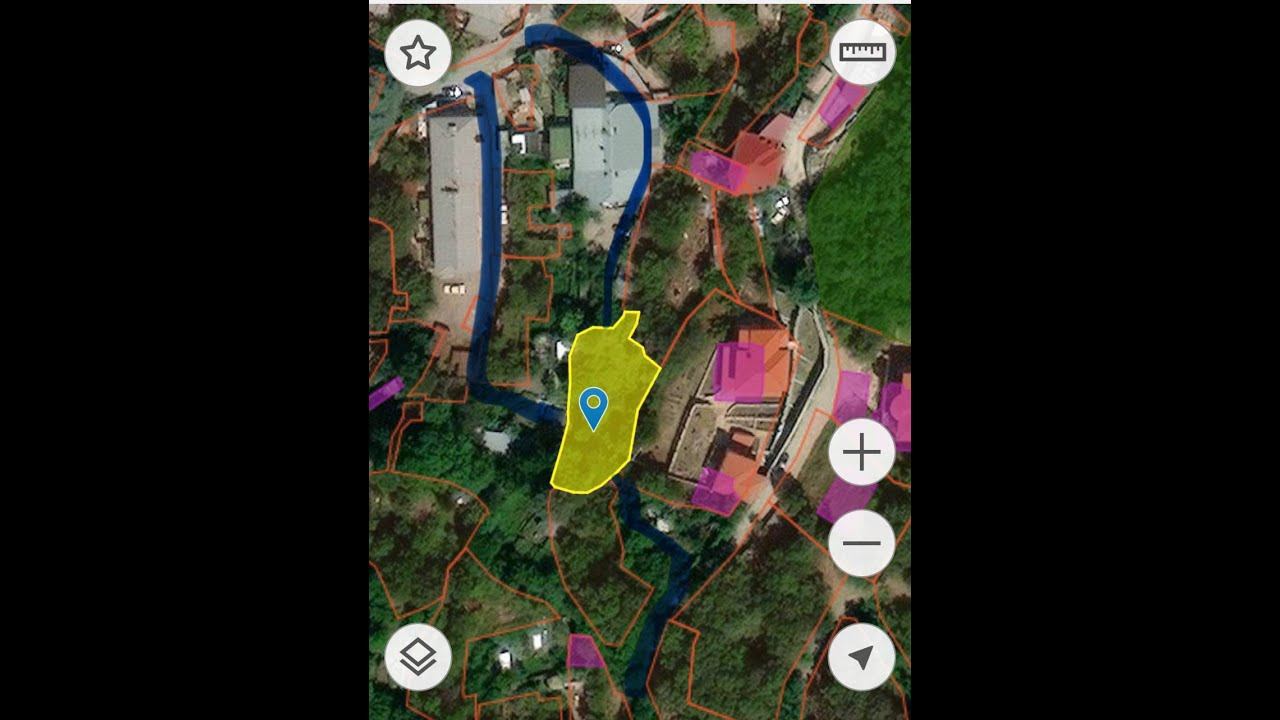The width and height of the screenshot is (1280, 720).
Task: Open favorites with the star button
Action: 417,53
